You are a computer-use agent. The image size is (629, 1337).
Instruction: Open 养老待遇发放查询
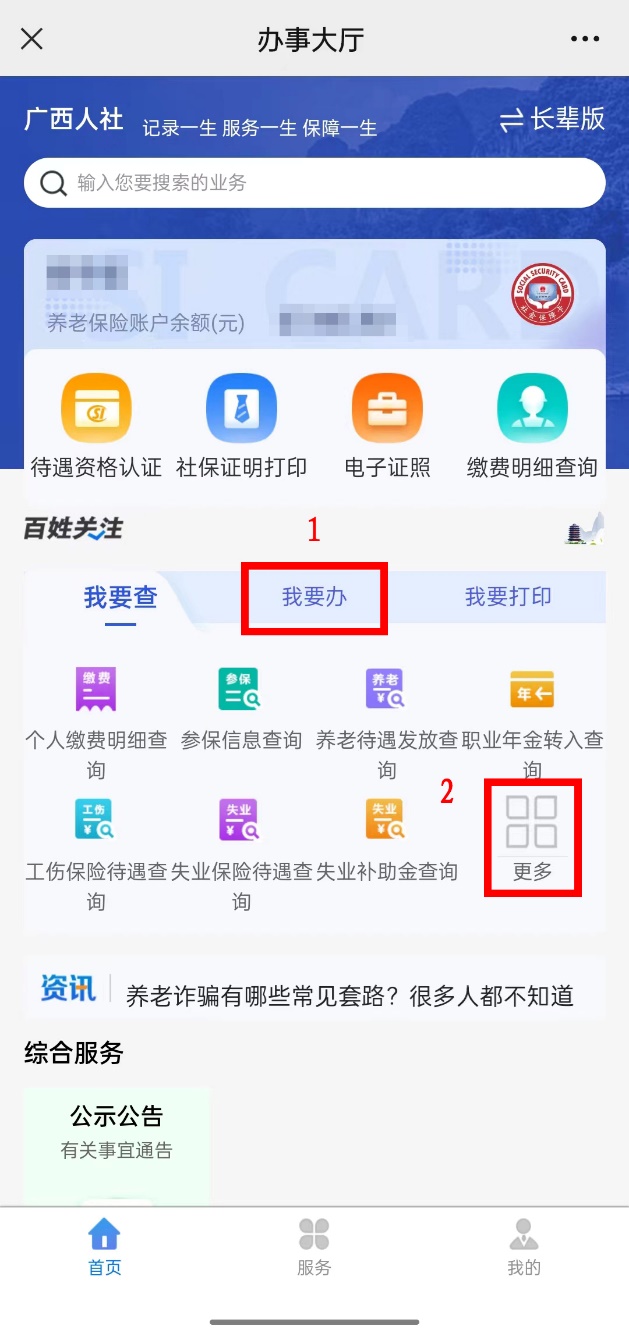(x=387, y=711)
